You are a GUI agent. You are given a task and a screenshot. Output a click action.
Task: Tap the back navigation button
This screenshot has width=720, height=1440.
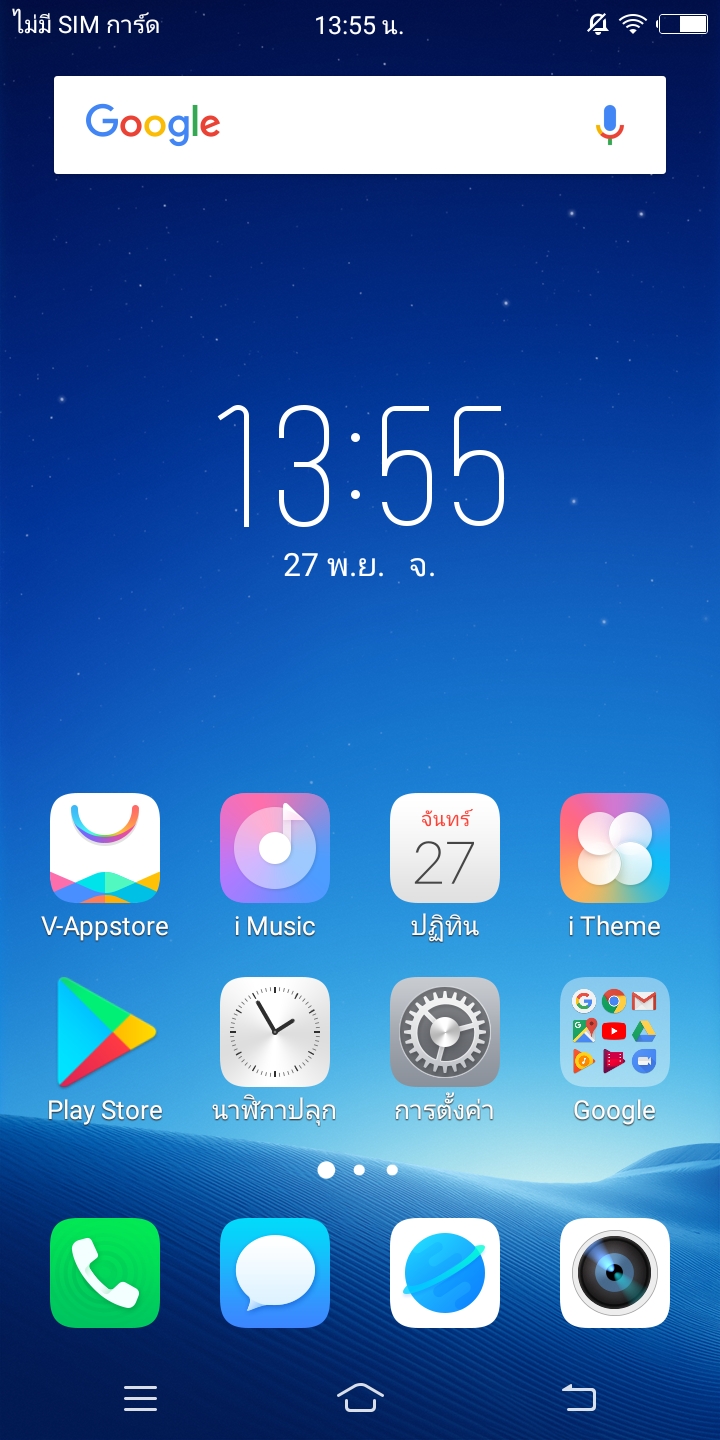(580, 1398)
